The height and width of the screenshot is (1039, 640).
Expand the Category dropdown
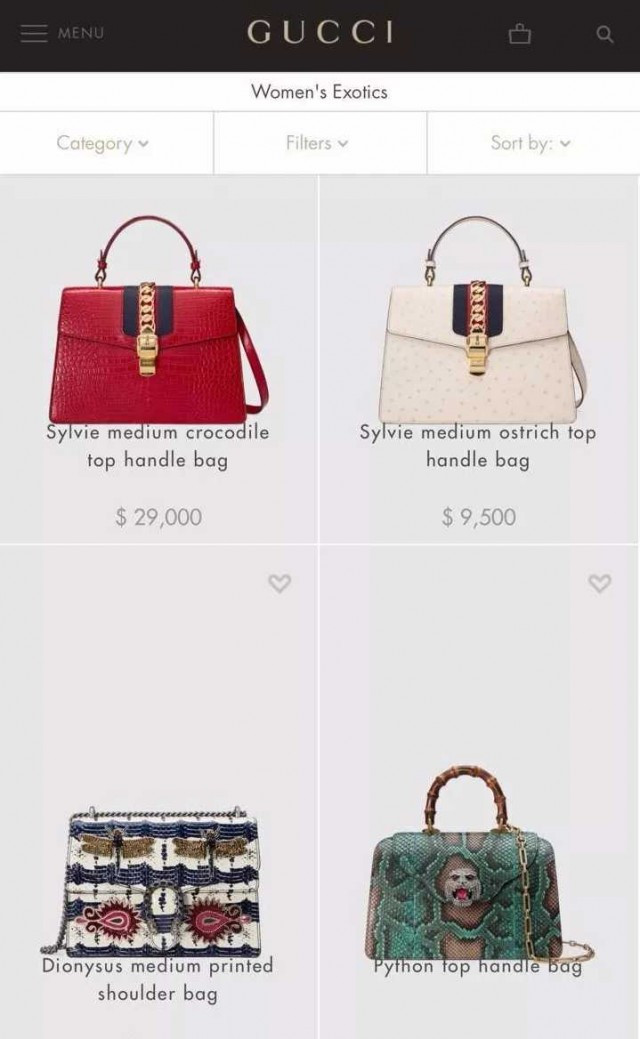tap(103, 143)
